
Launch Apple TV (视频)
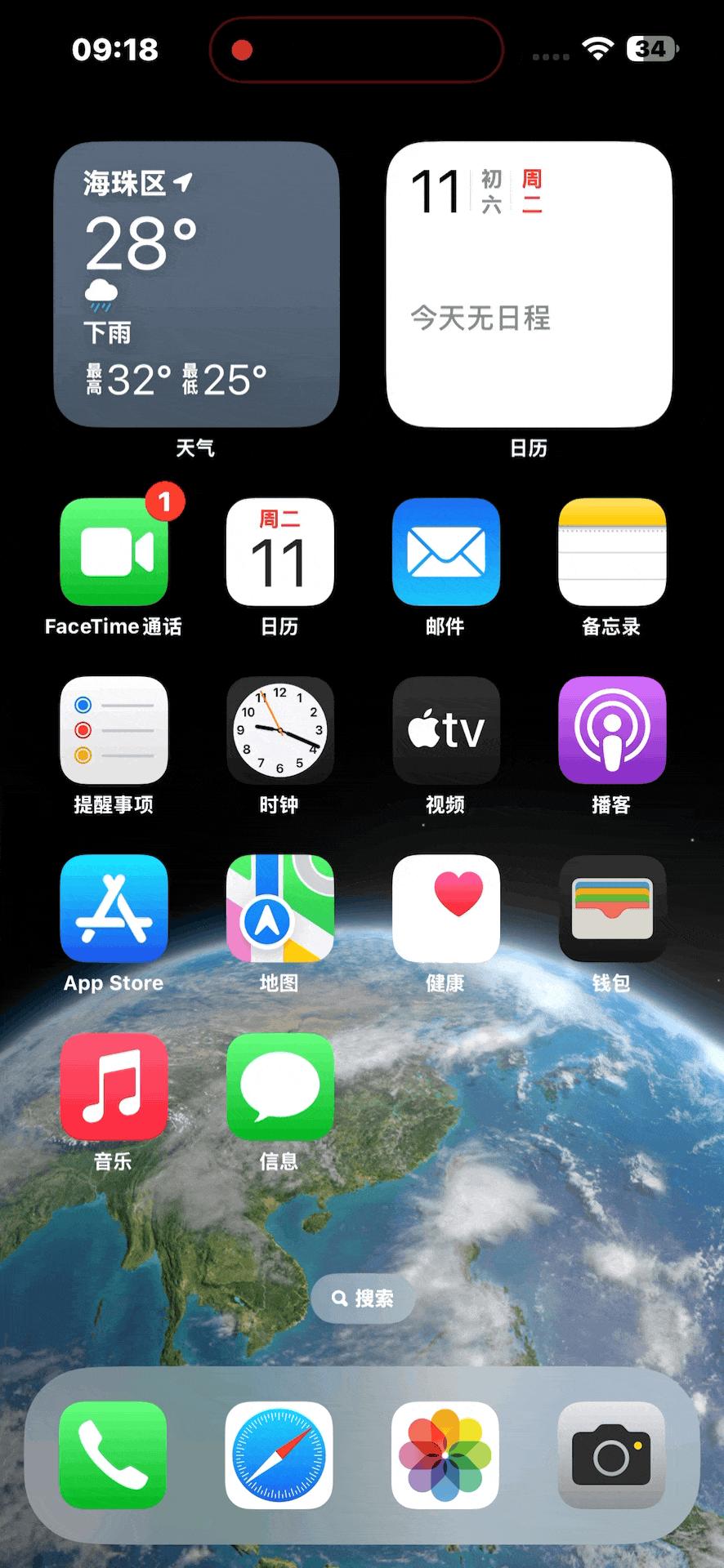tap(446, 730)
